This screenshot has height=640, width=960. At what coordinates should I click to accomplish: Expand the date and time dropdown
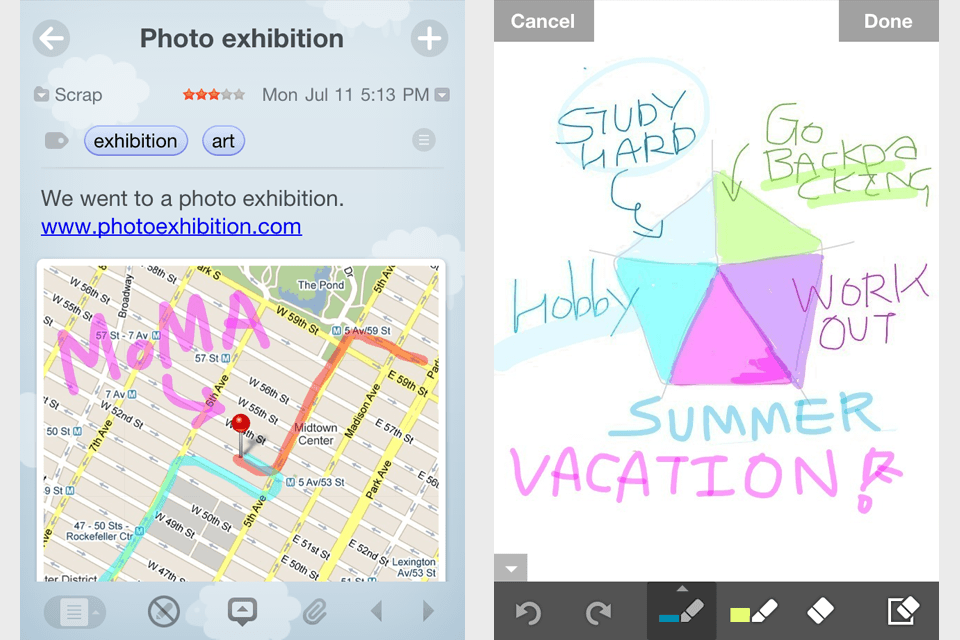442,95
